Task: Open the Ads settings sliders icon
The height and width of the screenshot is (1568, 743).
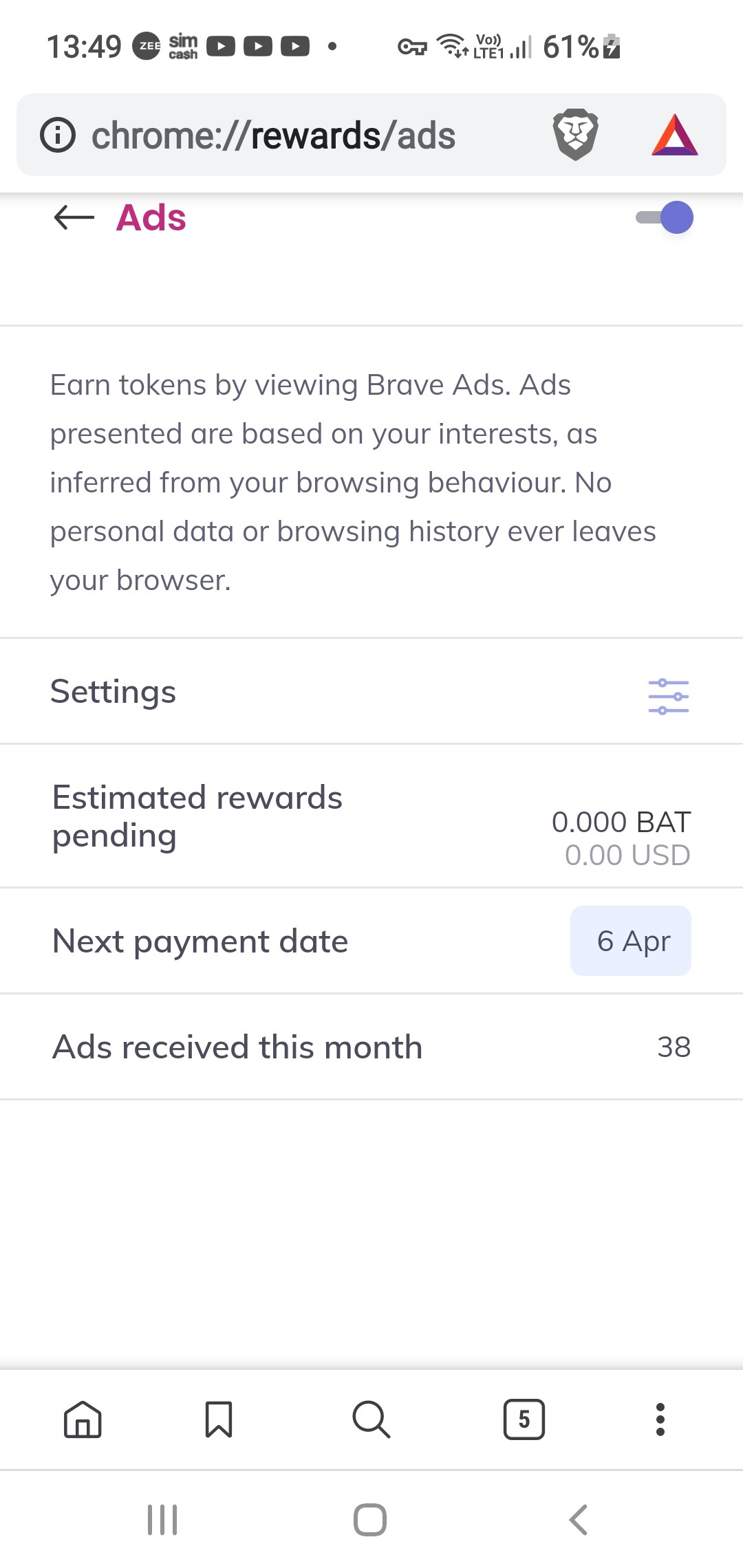Action: click(669, 696)
